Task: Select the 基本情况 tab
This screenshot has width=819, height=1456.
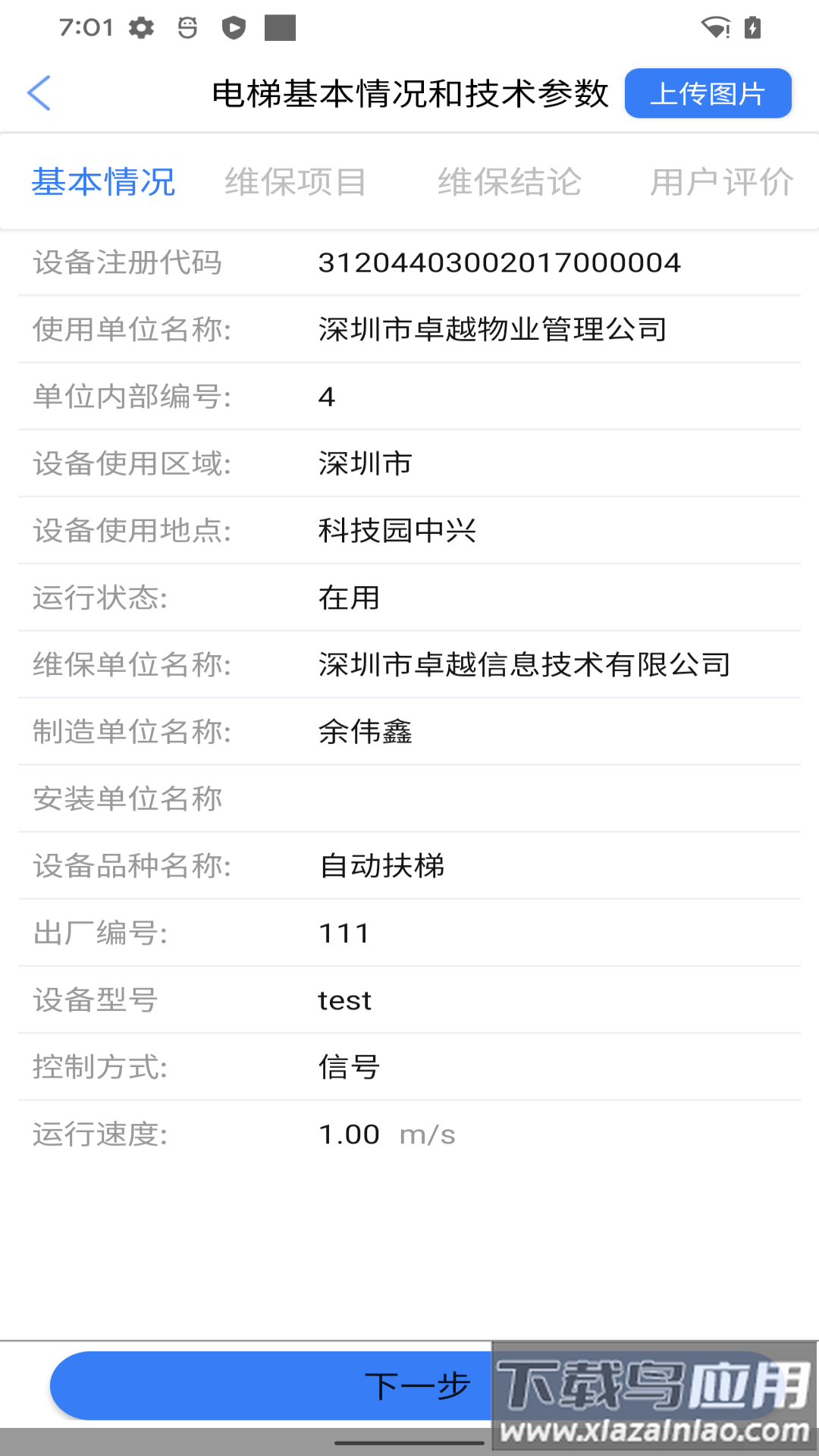Action: [104, 181]
